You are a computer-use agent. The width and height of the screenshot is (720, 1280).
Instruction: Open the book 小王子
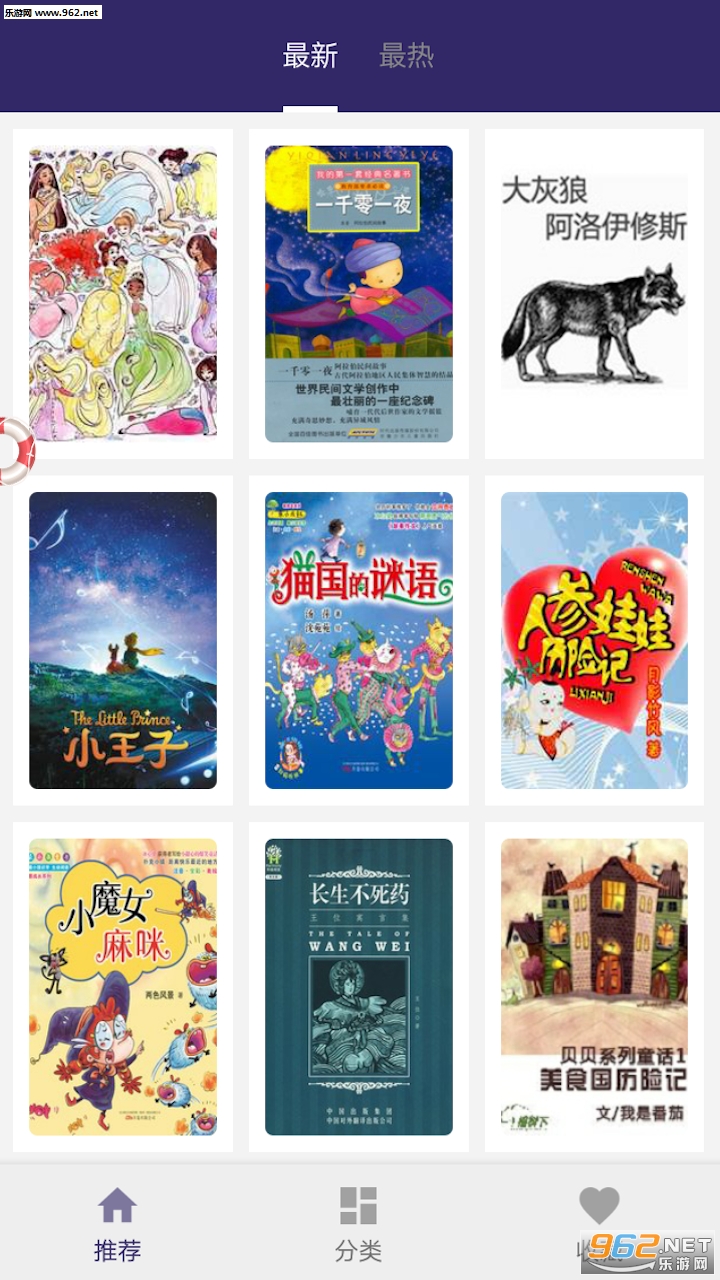click(x=123, y=640)
